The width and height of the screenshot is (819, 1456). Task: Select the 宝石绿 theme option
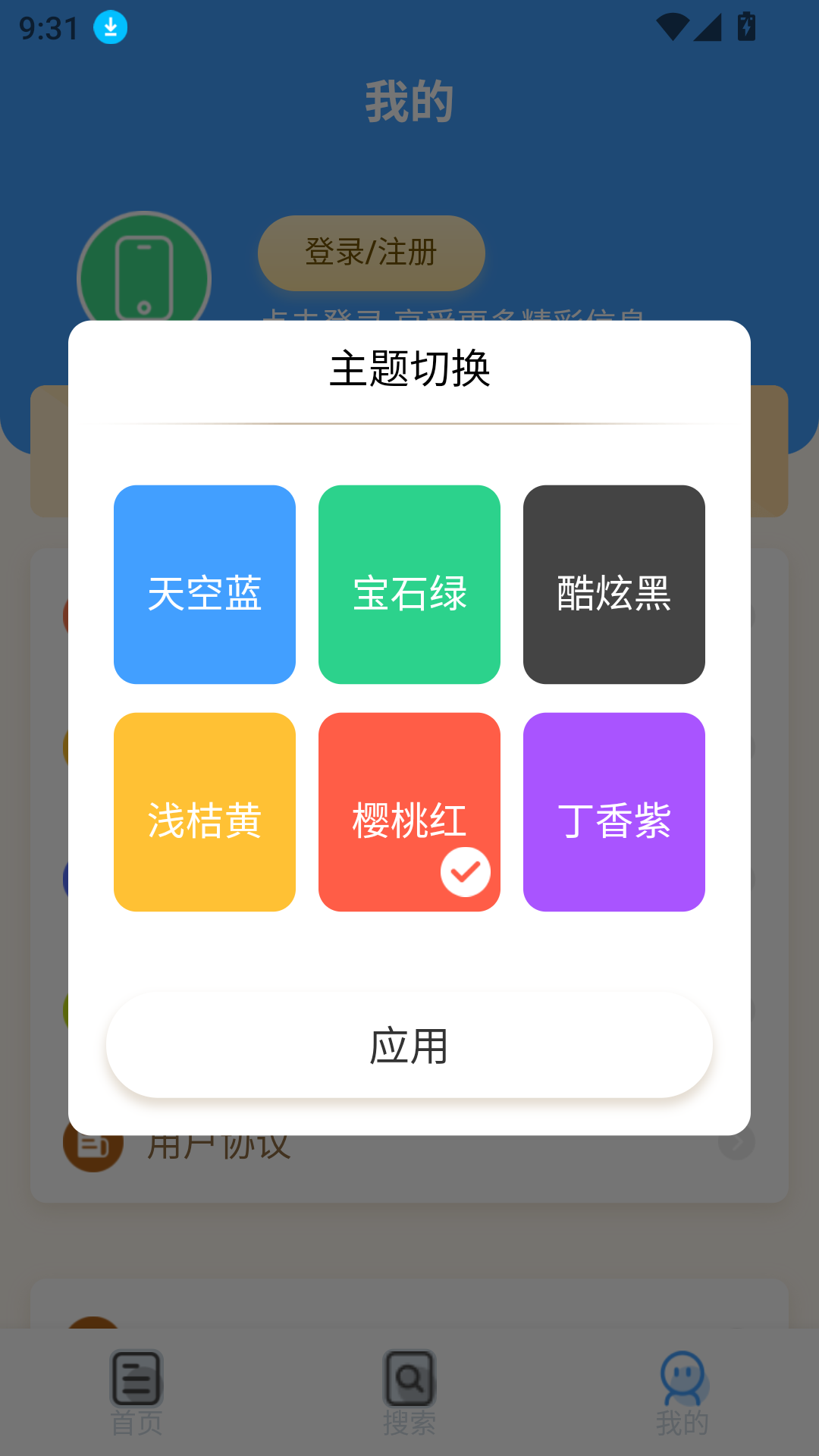(409, 583)
